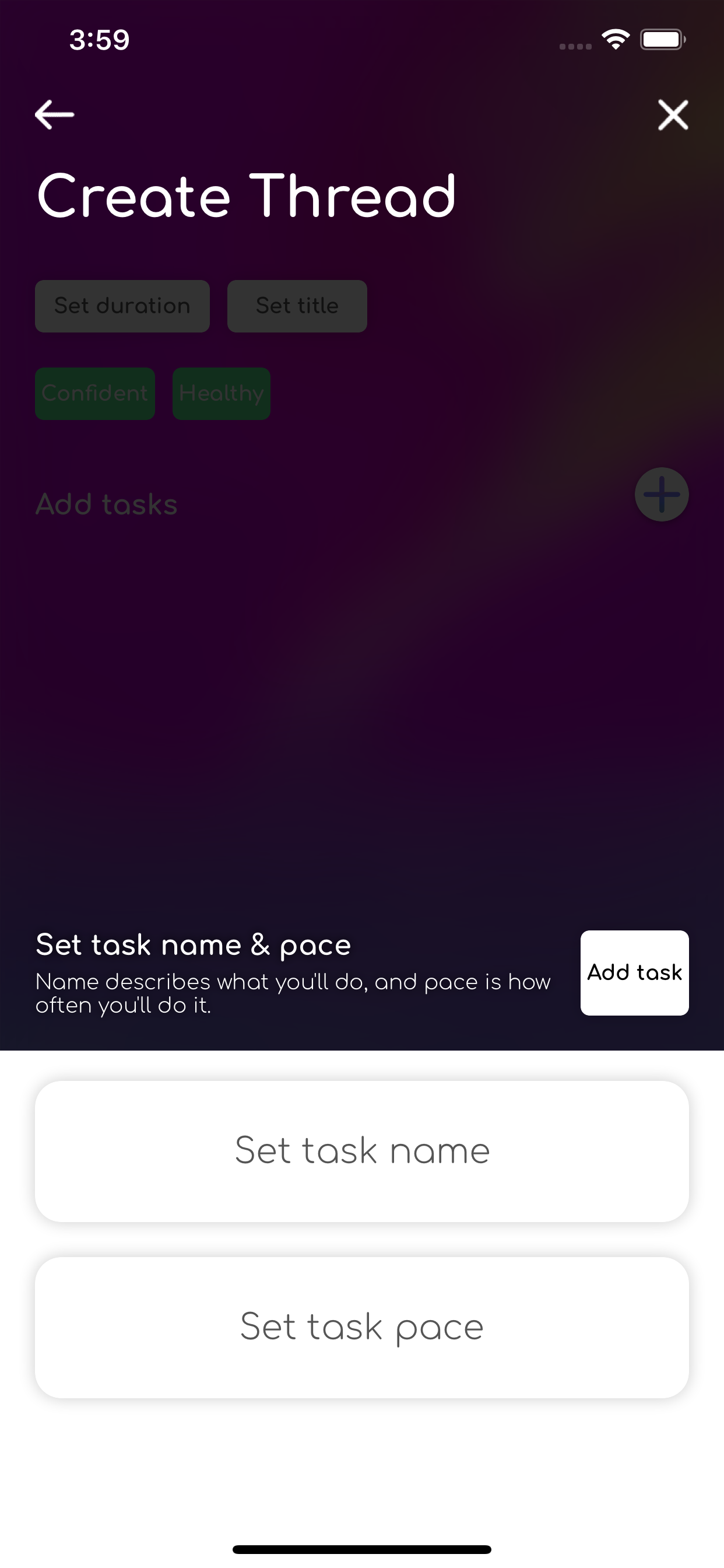Select the Confident tag
Viewport: 724px width, 1568px height.
point(95,393)
